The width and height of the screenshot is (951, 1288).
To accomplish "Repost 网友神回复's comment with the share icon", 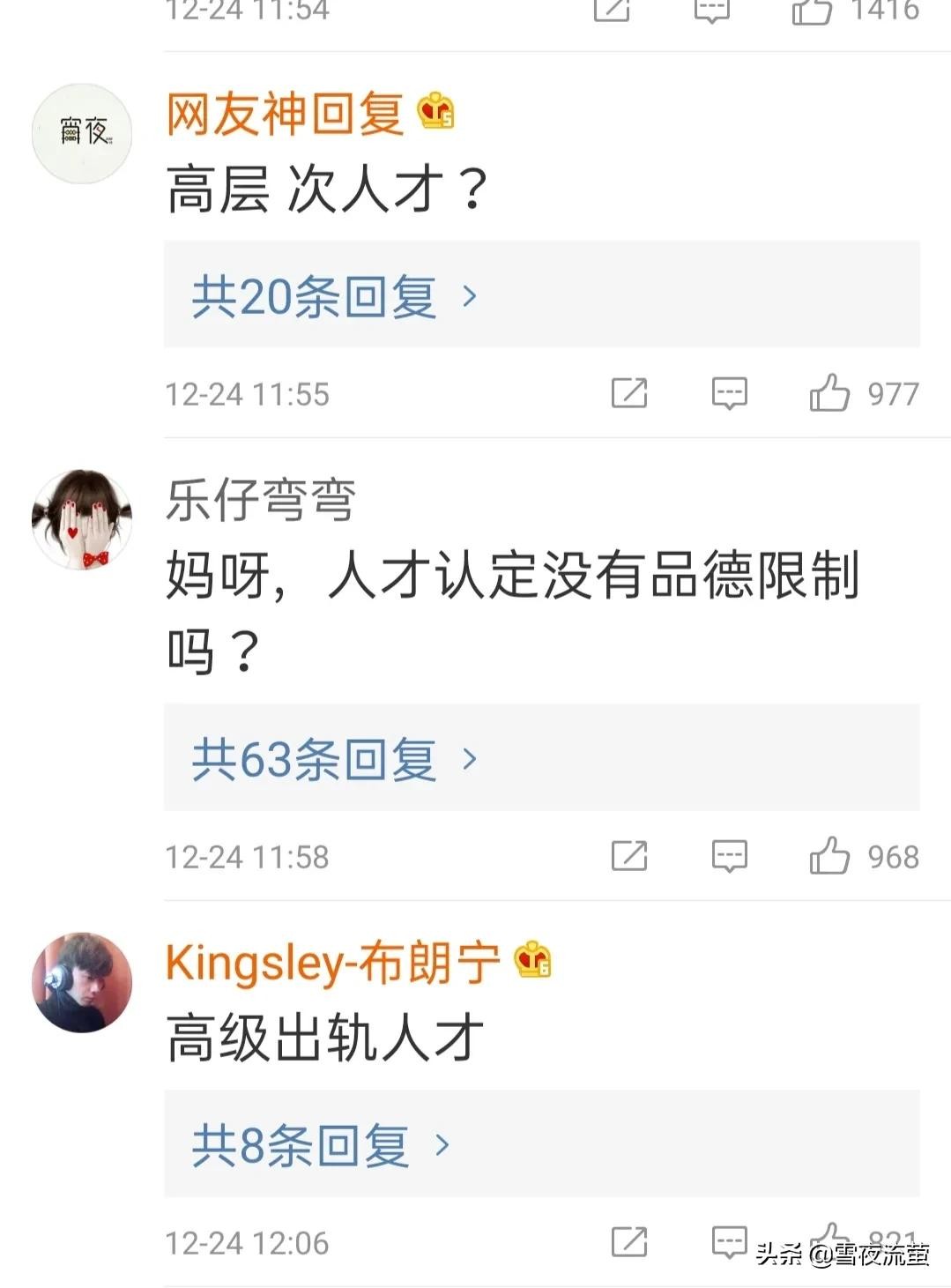I will pyautogui.click(x=629, y=393).
